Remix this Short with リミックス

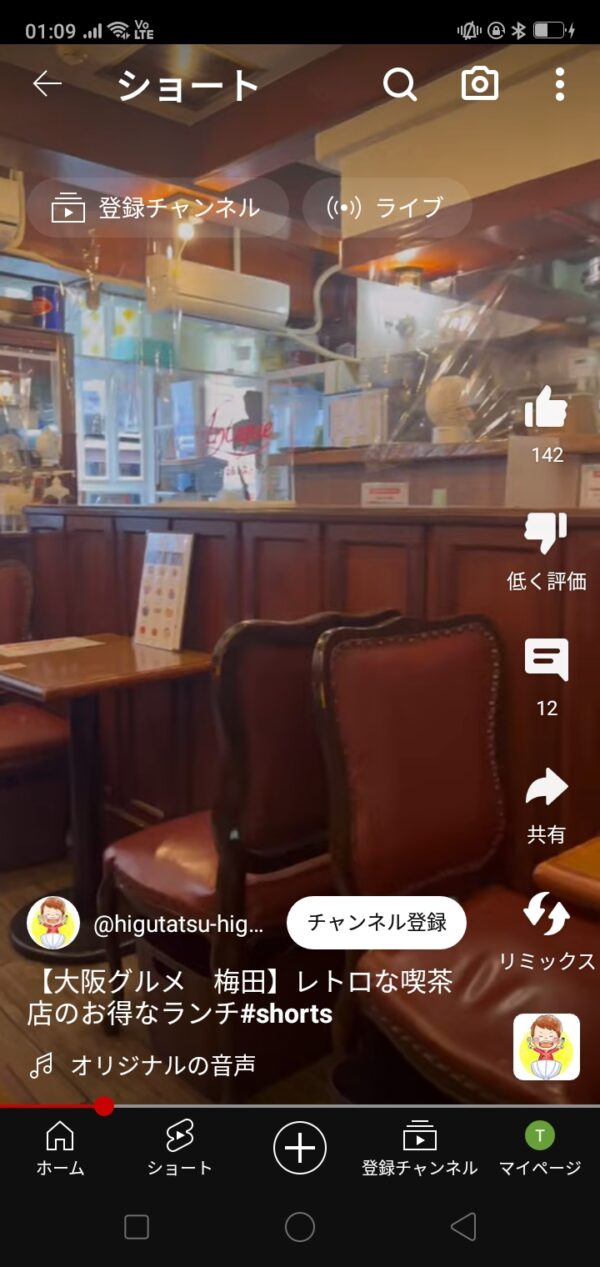point(546,914)
